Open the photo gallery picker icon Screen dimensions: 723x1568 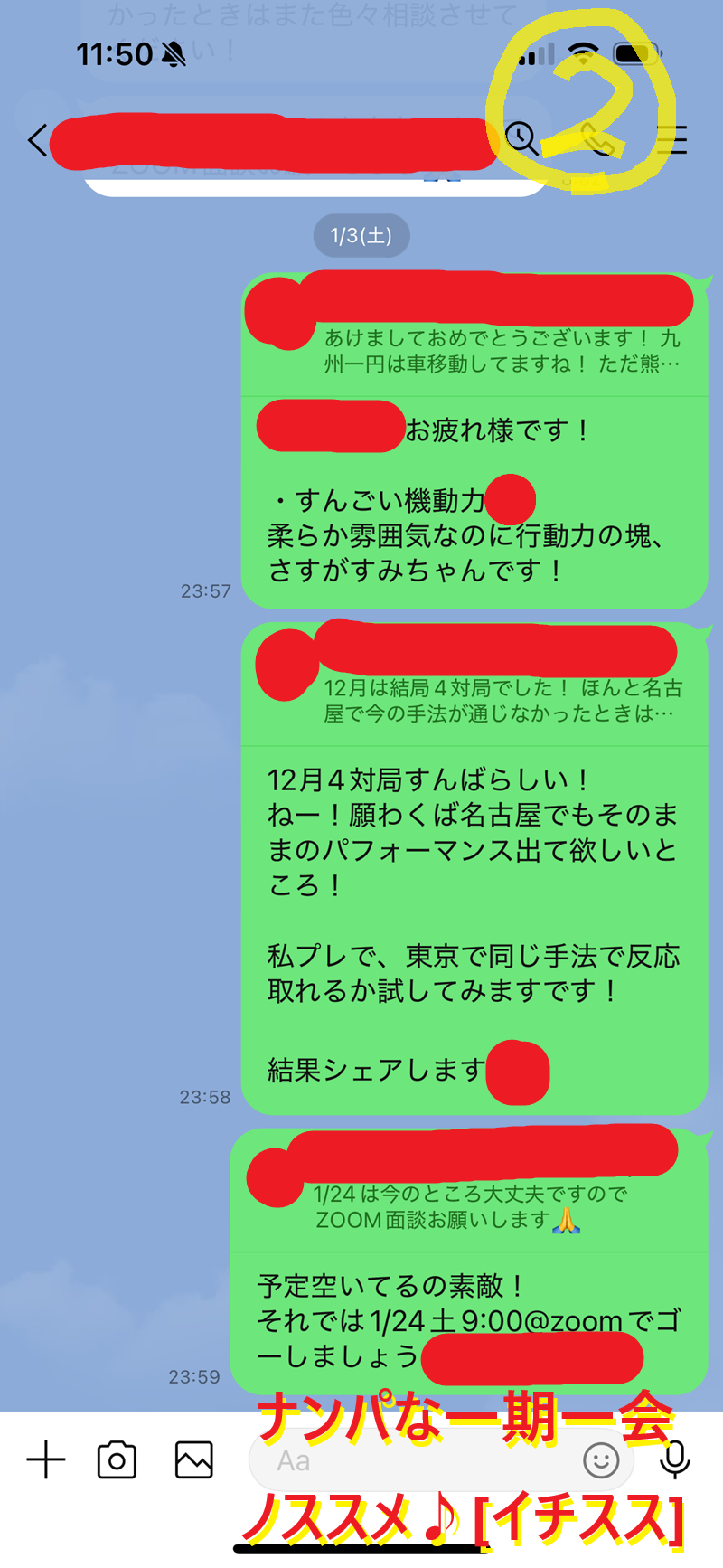(x=192, y=1460)
